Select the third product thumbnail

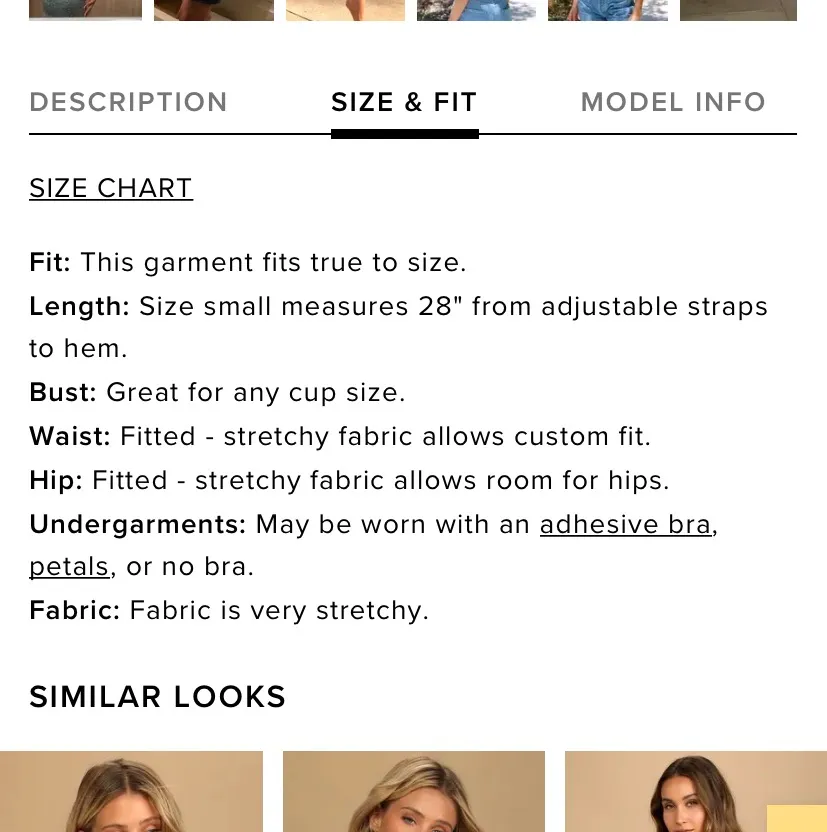tap(345, 10)
